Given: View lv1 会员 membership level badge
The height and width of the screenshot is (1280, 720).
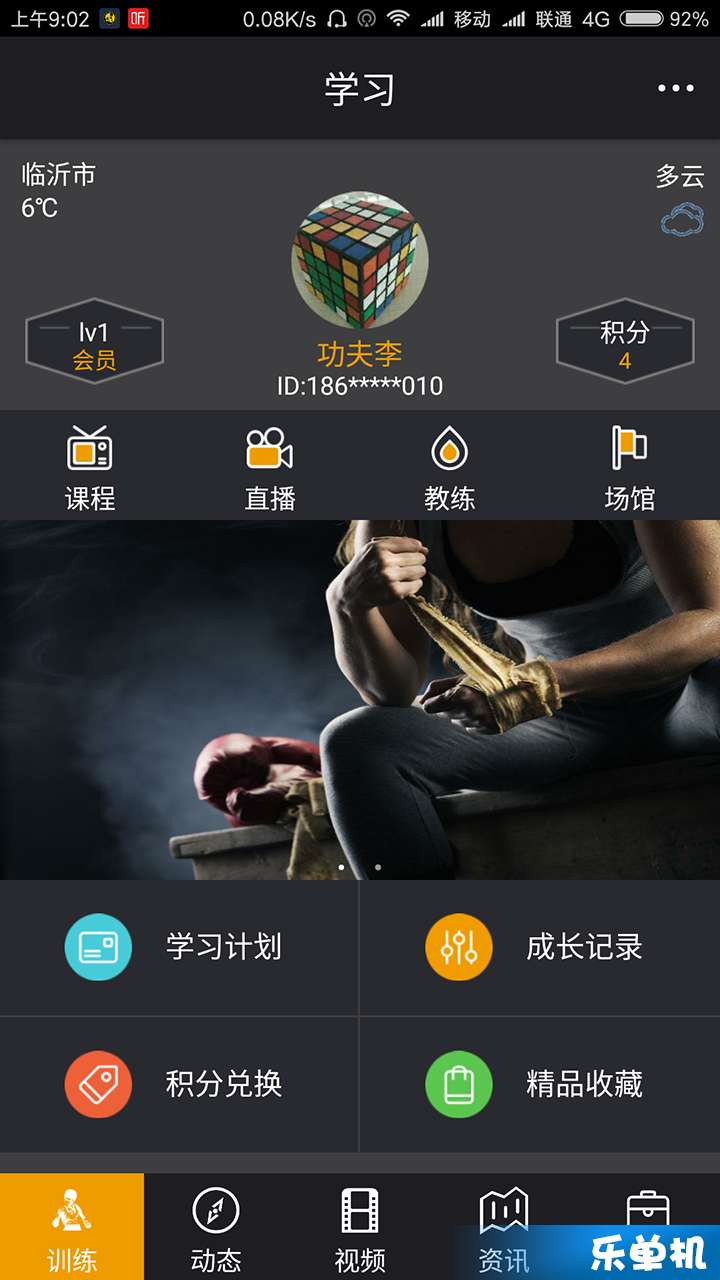Looking at the screenshot, I should point(94,342).
